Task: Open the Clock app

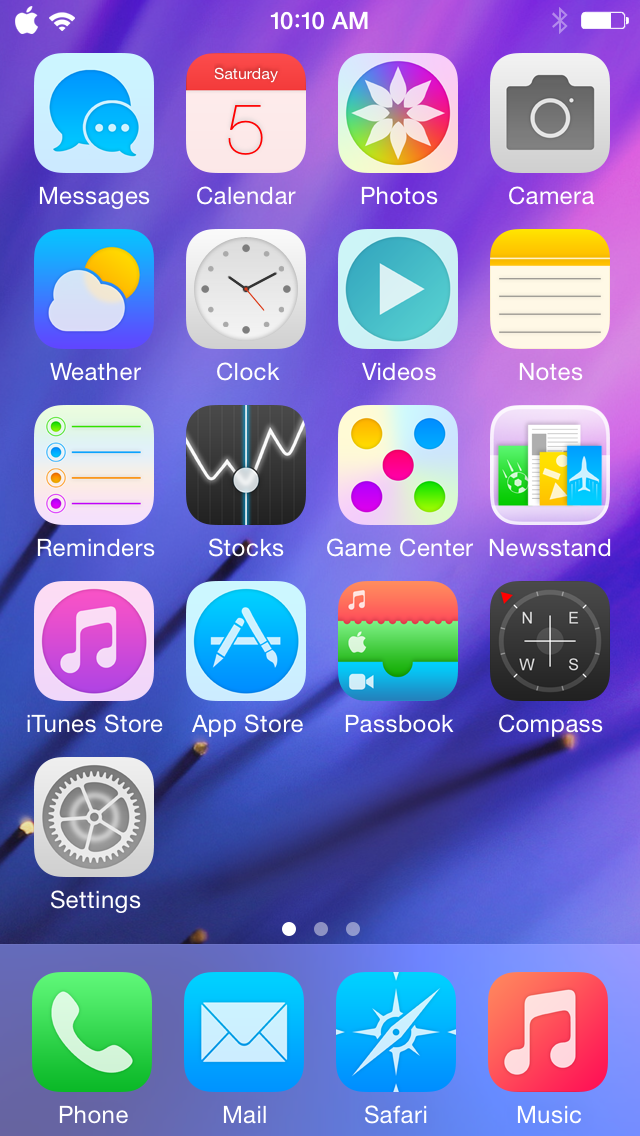Action: (246, 289)
